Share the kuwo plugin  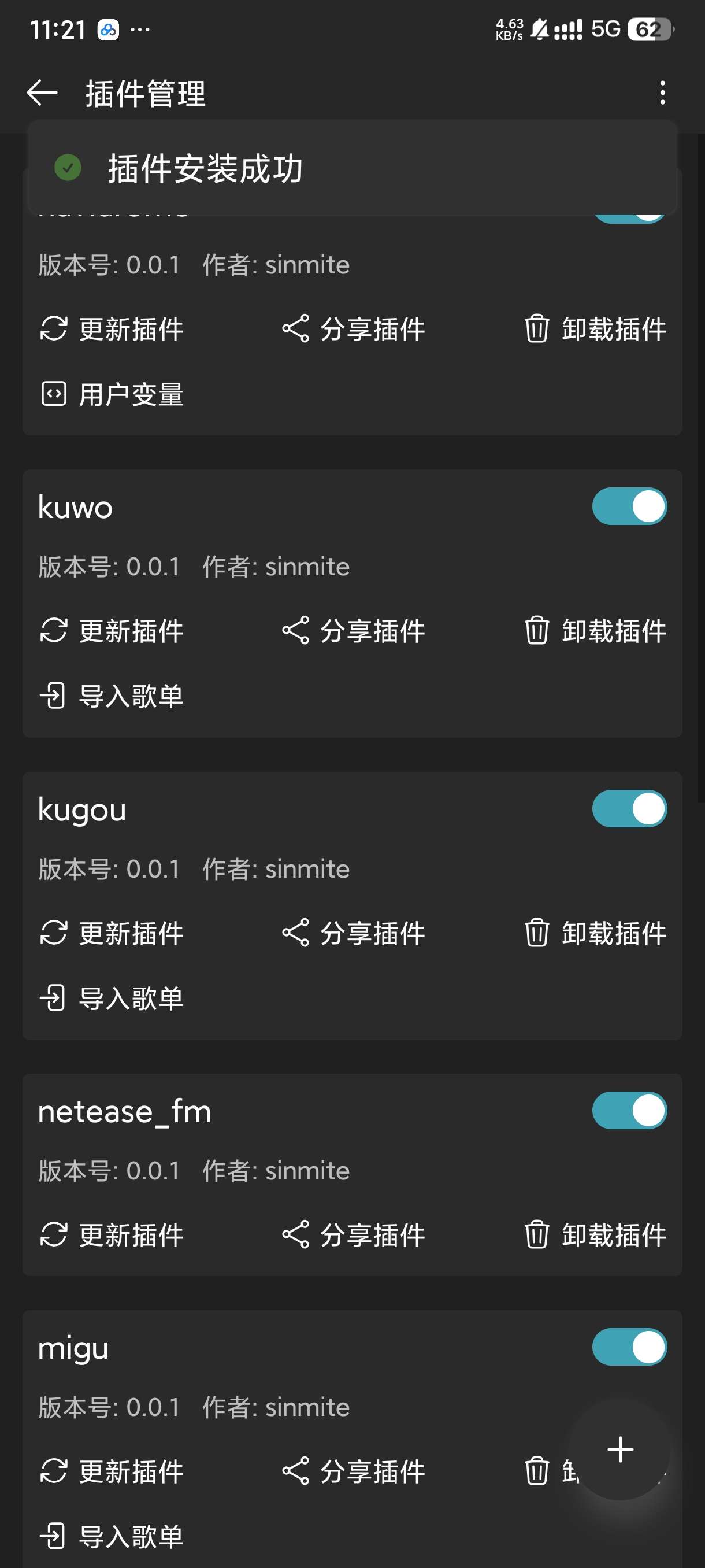354,631
